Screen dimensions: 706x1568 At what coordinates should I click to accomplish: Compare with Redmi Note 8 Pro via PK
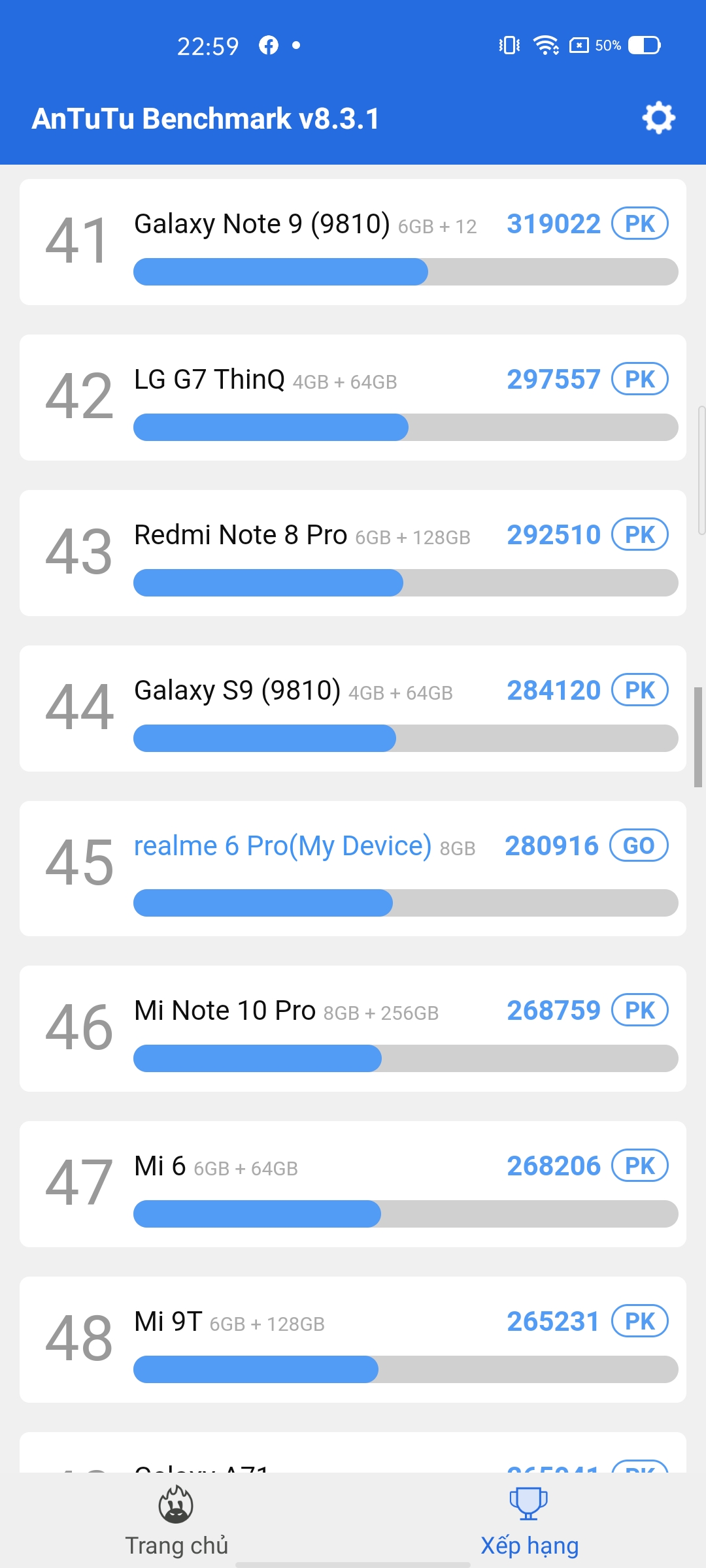pos(640,534)
